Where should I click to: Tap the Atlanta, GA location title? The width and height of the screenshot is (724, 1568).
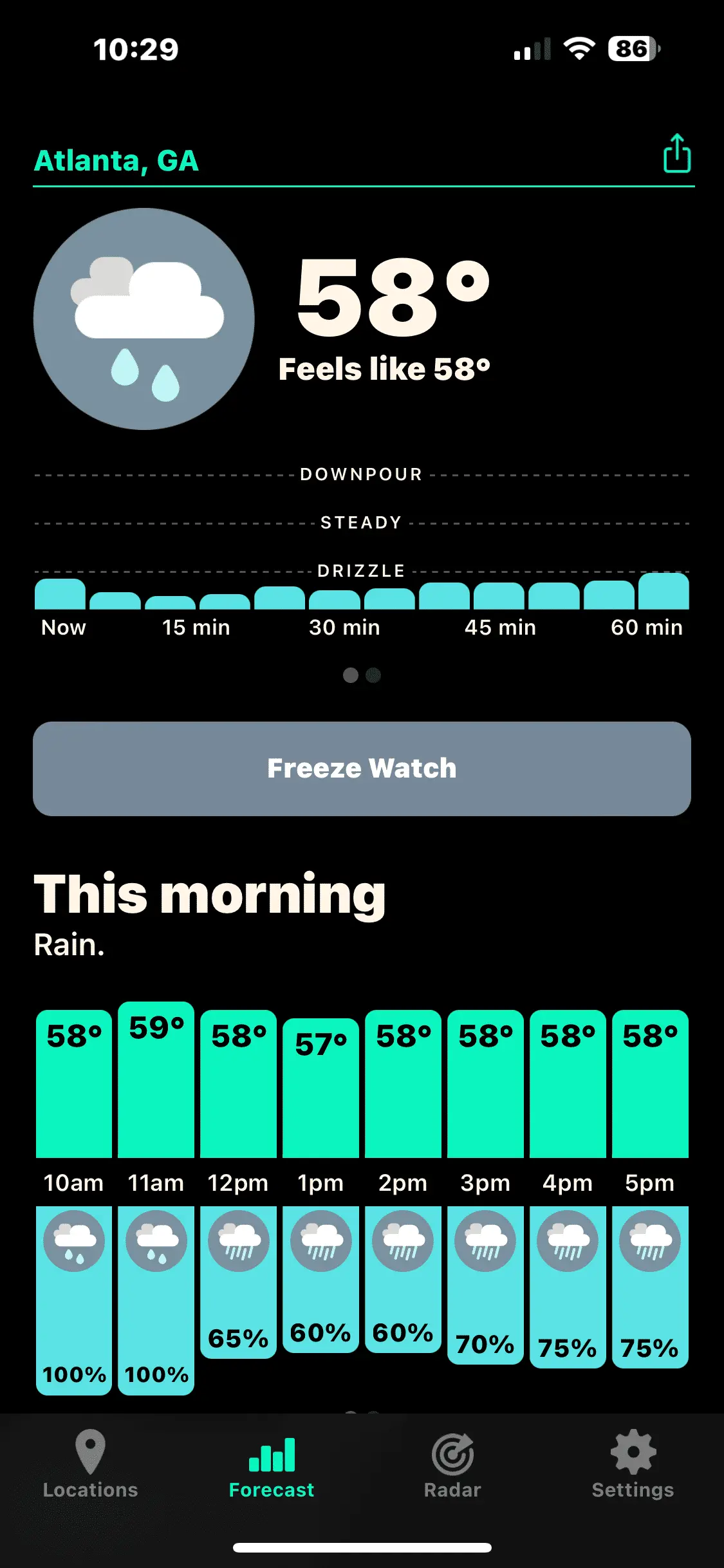116,161
